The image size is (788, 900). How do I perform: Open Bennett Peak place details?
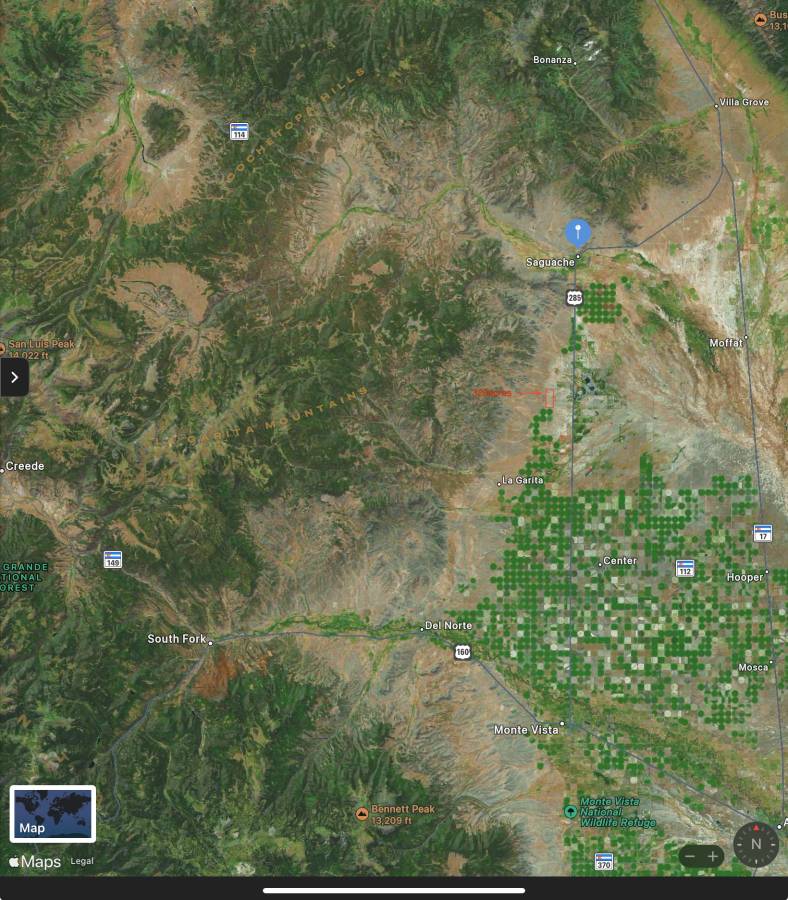362,814
